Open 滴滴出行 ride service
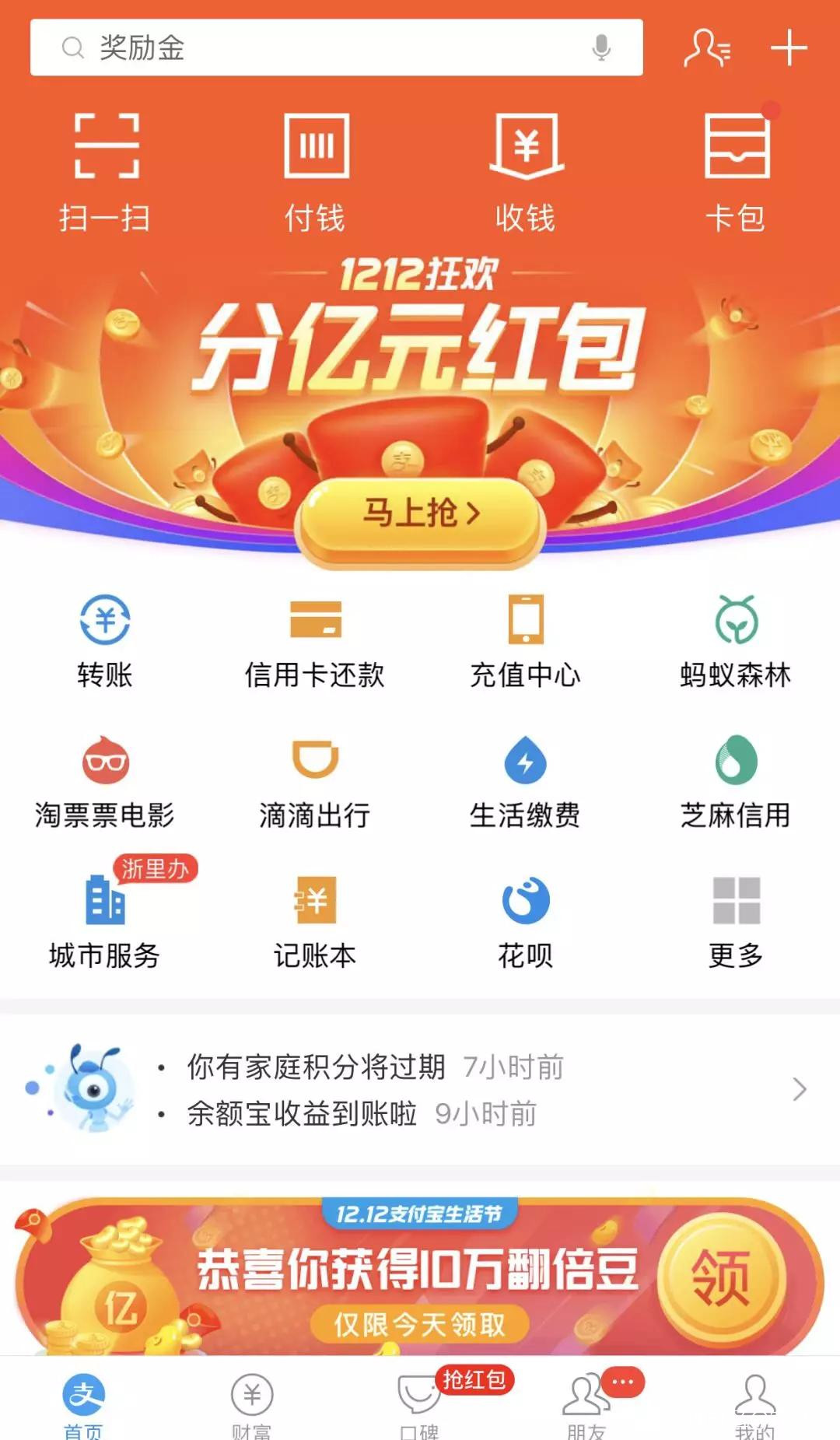Viewport: 840px width, 1440px height. (315, 782)
